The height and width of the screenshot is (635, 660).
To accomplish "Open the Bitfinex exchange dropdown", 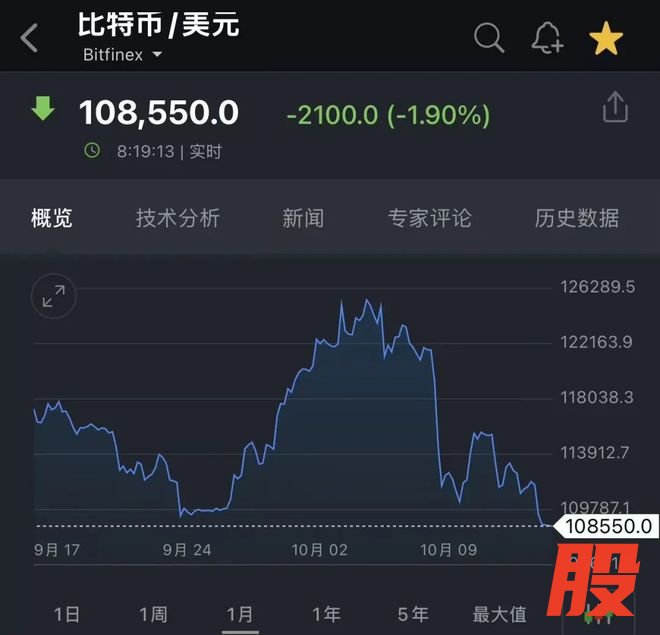I will coord(123,55).
